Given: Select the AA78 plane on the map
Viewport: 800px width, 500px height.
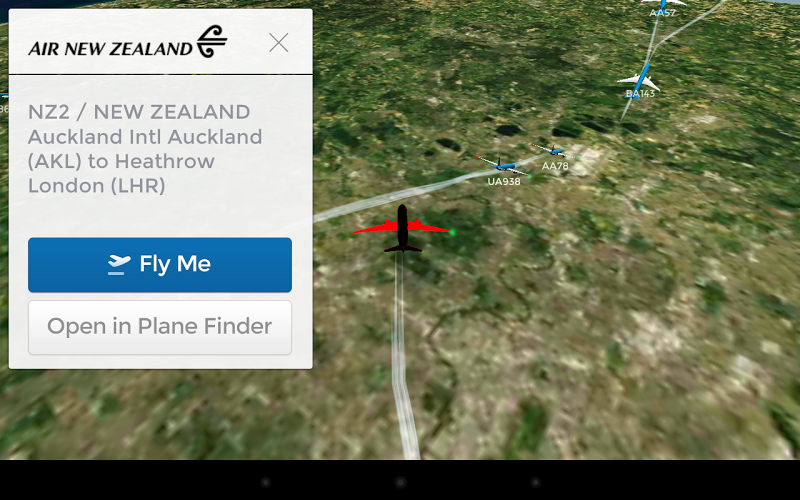Looking at the screenshot, I should [x=553, y=153].
